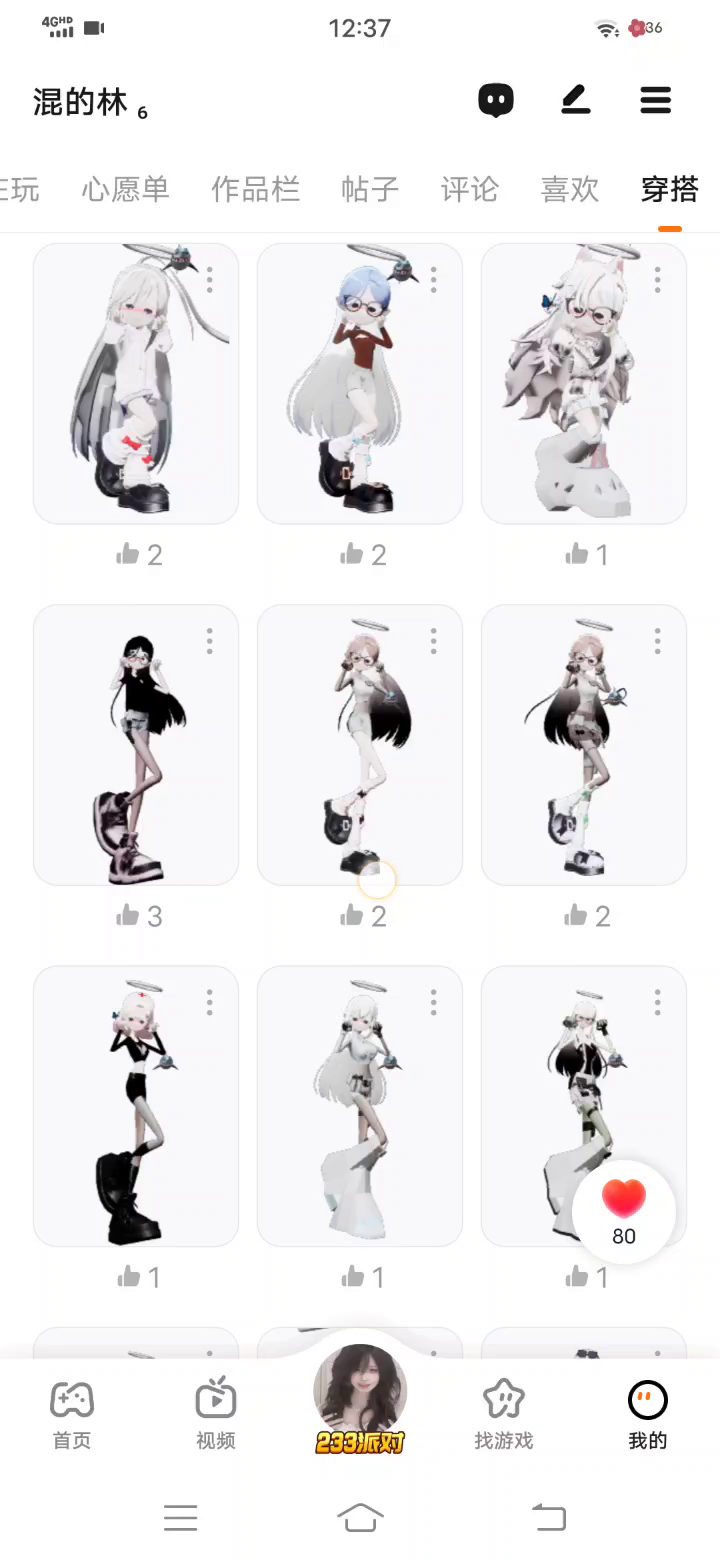The width and height of the screenshot is (720, 1560).
Task: Open the 视频 video tab
Action: pos(216,1414)
